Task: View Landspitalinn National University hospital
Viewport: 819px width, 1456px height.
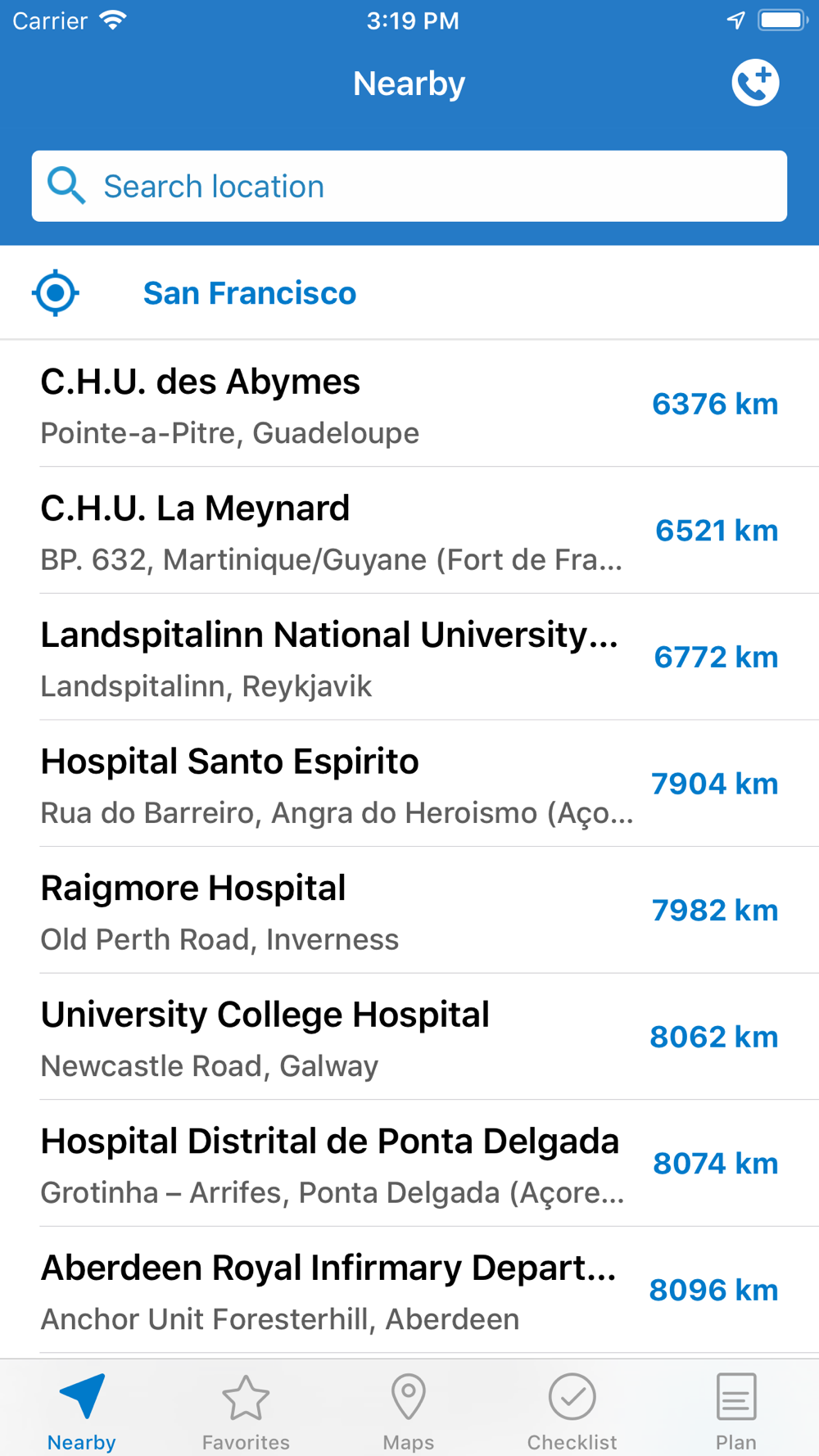Action: pos(409,658)
